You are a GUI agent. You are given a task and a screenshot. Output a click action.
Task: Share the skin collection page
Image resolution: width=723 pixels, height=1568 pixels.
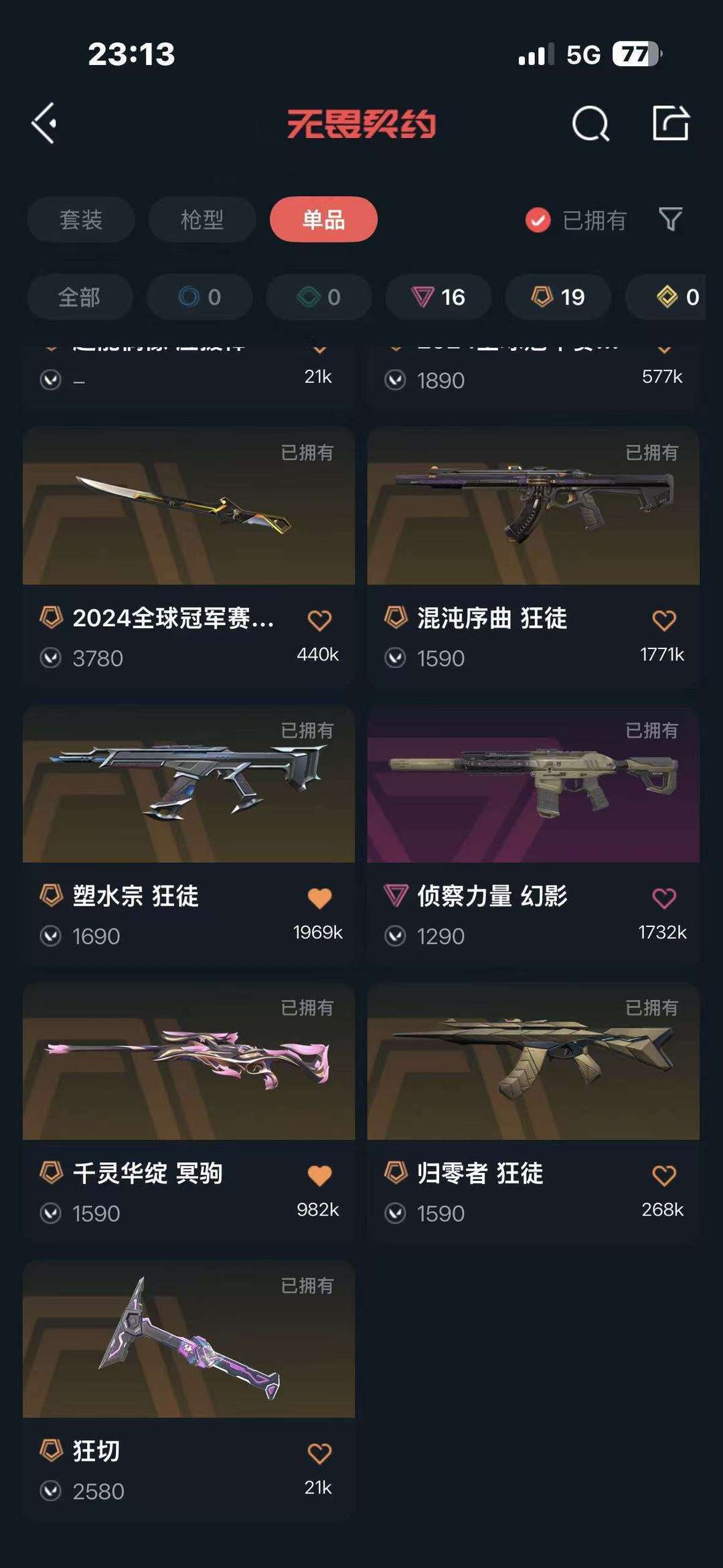(671, 123)
